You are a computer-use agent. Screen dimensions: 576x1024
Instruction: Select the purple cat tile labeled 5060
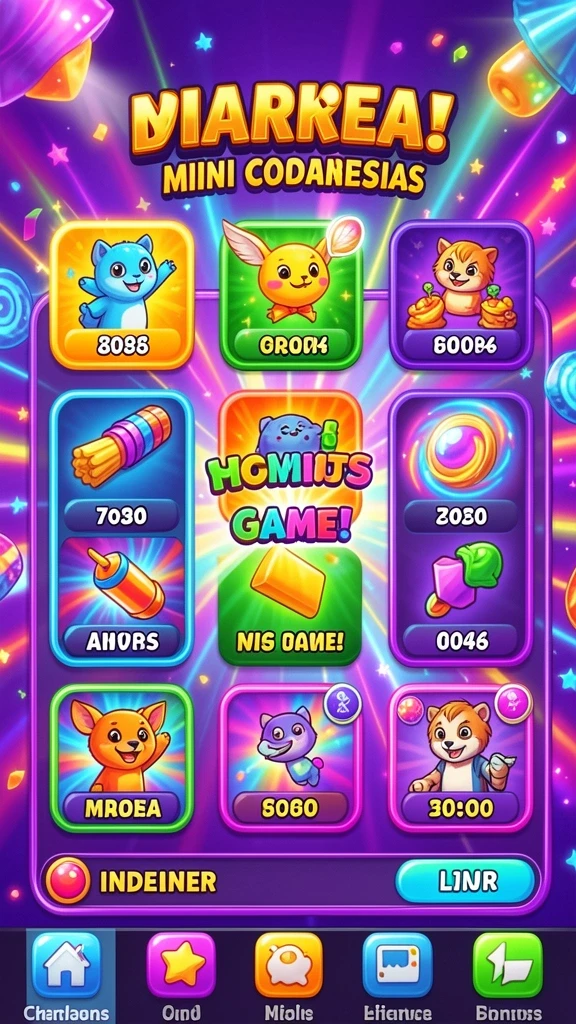pyautogui.click(x=291, y=758)
